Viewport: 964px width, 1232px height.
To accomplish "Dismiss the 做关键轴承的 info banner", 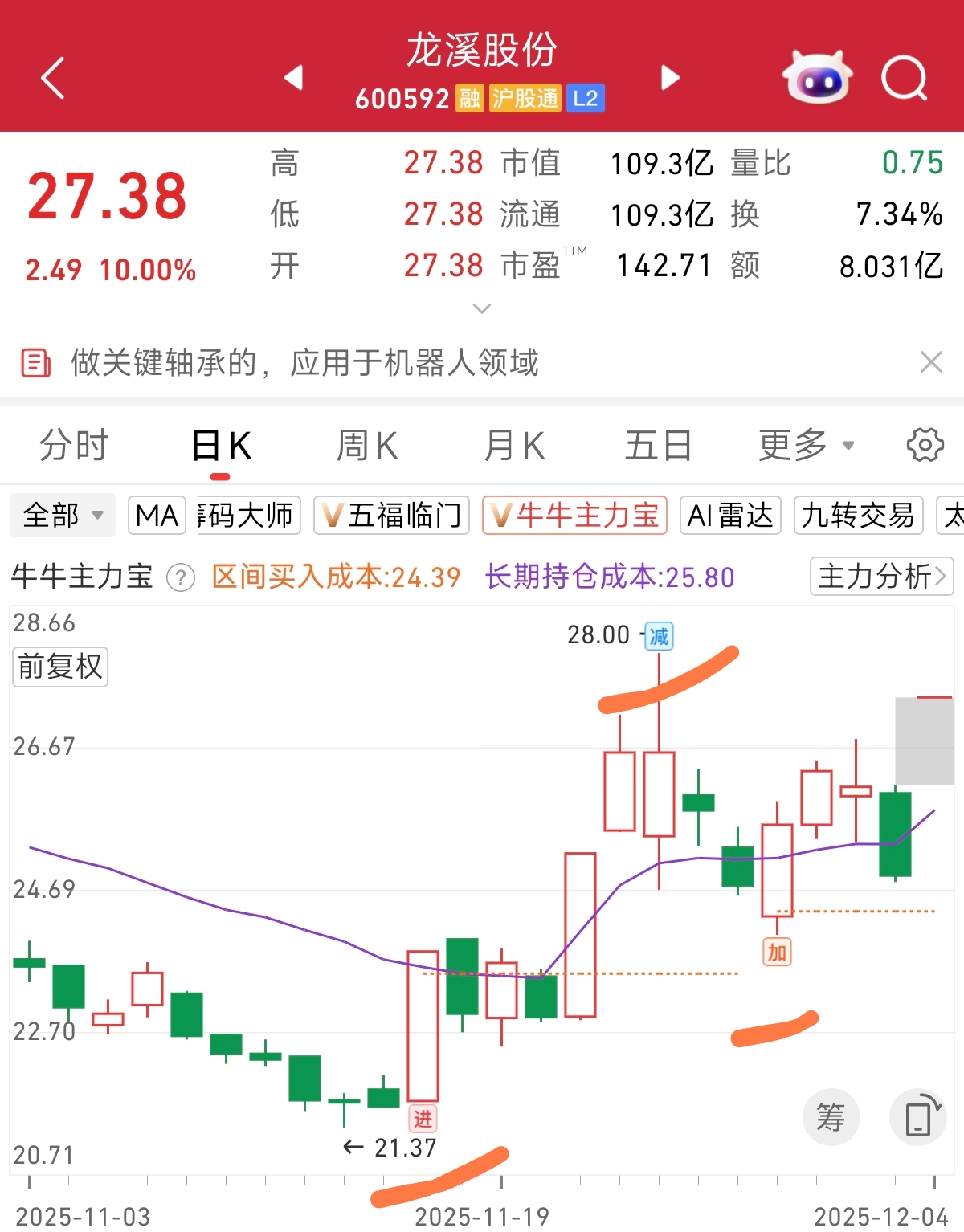I will pyautogui.click(x=931, y=362).
